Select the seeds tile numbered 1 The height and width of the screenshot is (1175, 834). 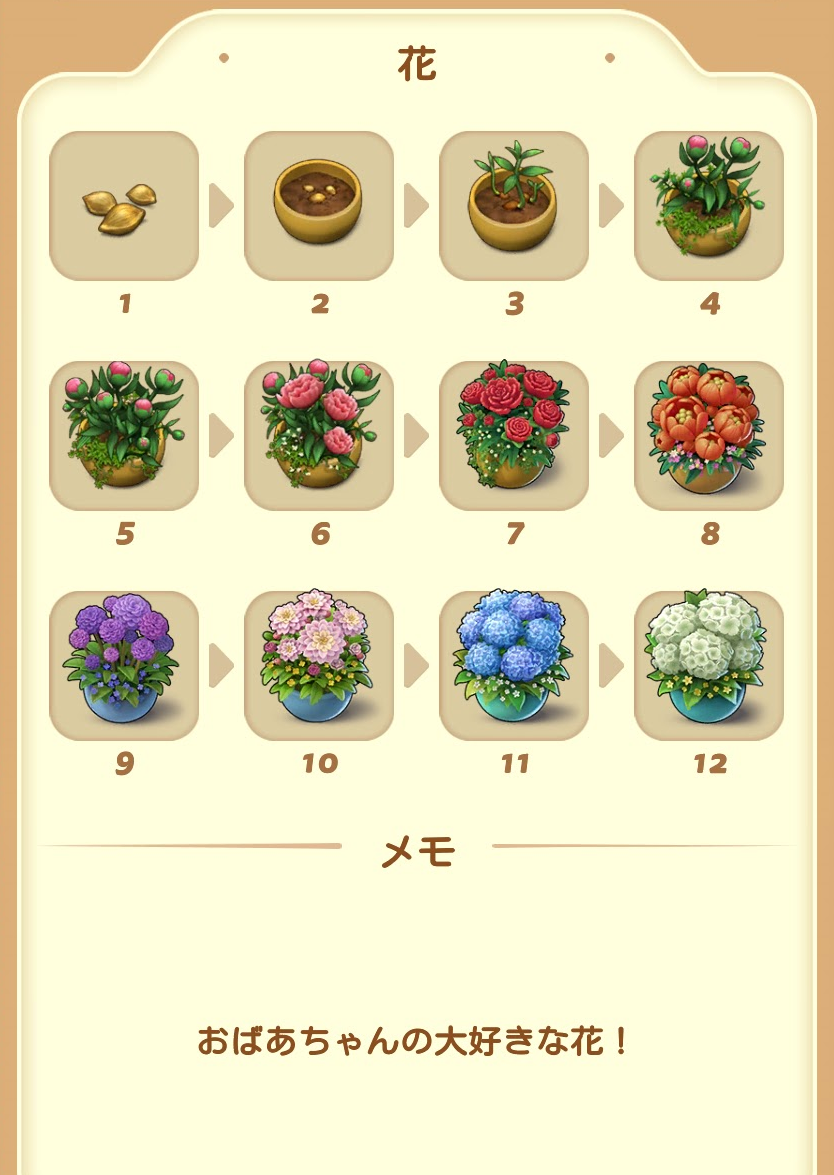coord(124,206)
